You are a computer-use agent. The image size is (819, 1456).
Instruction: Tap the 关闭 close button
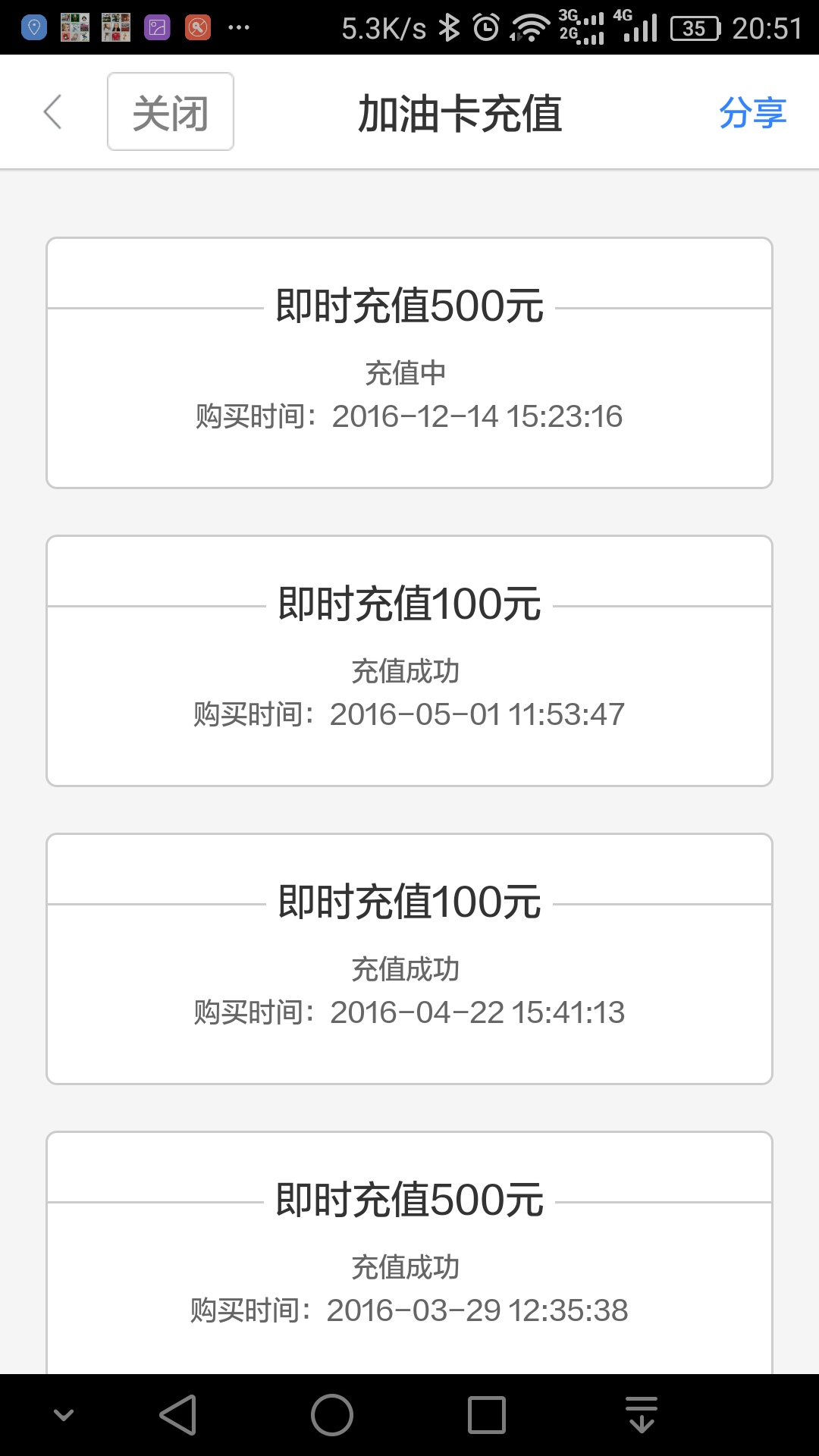coord(171,112)
